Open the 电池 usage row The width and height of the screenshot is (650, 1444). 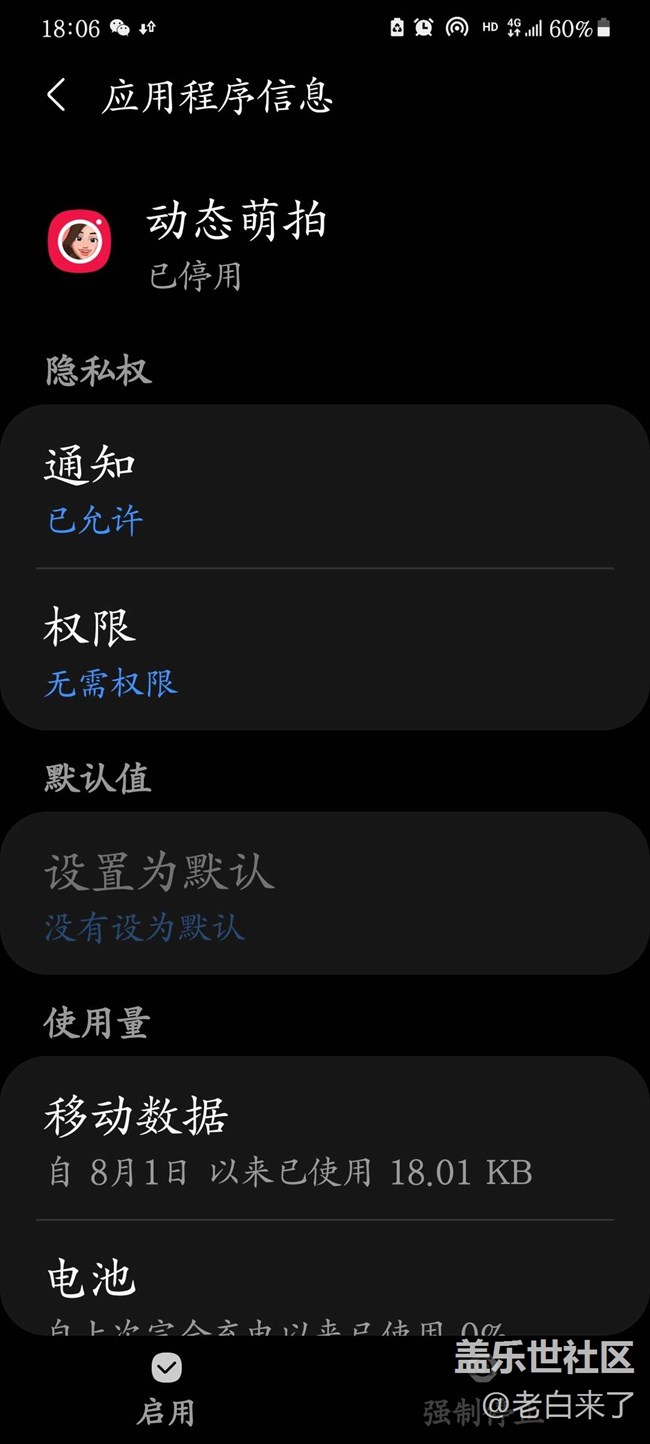[x=324, y=1290]
